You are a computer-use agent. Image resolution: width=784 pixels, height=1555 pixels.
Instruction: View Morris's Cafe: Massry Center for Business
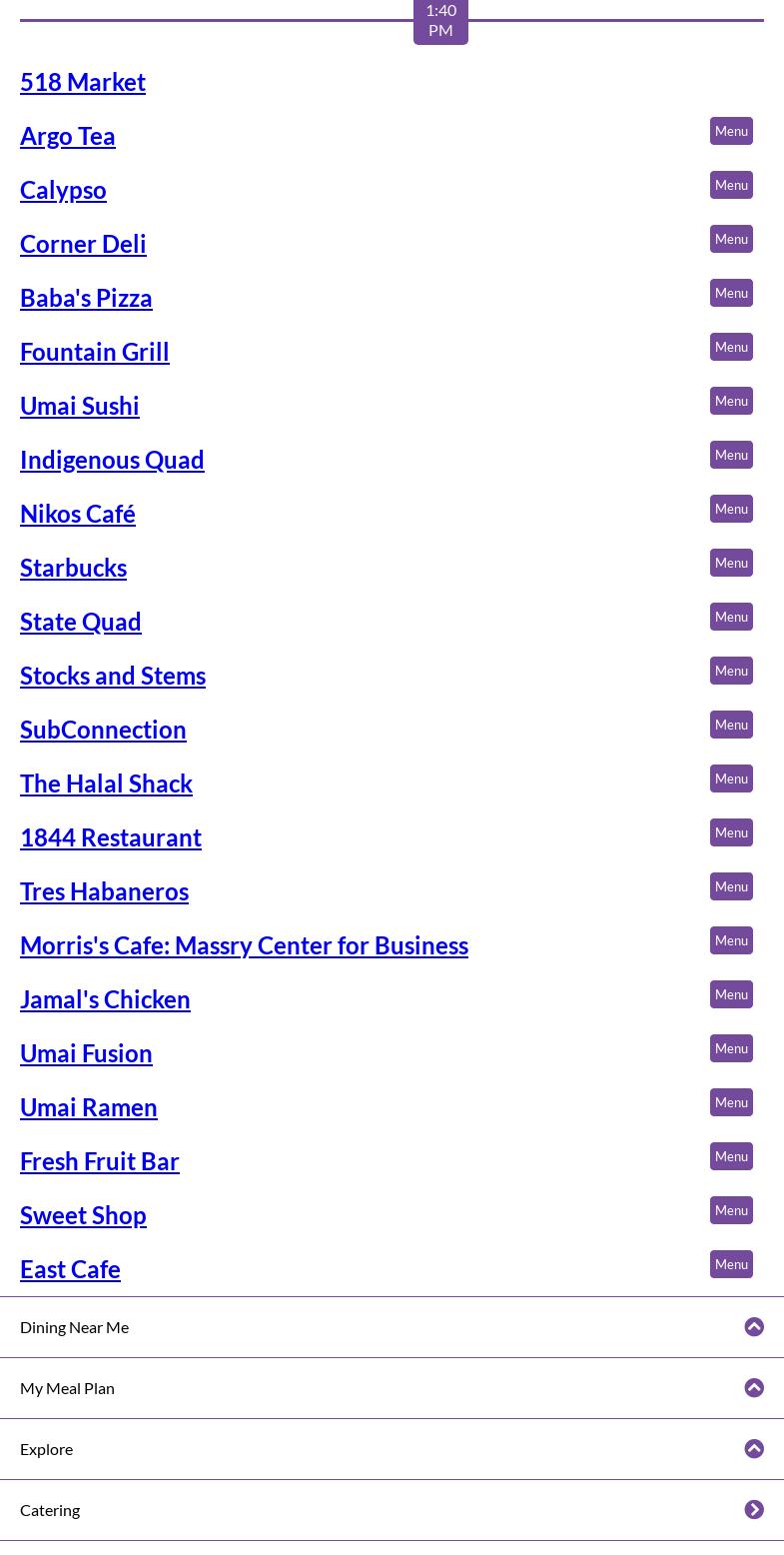point(244,944)
